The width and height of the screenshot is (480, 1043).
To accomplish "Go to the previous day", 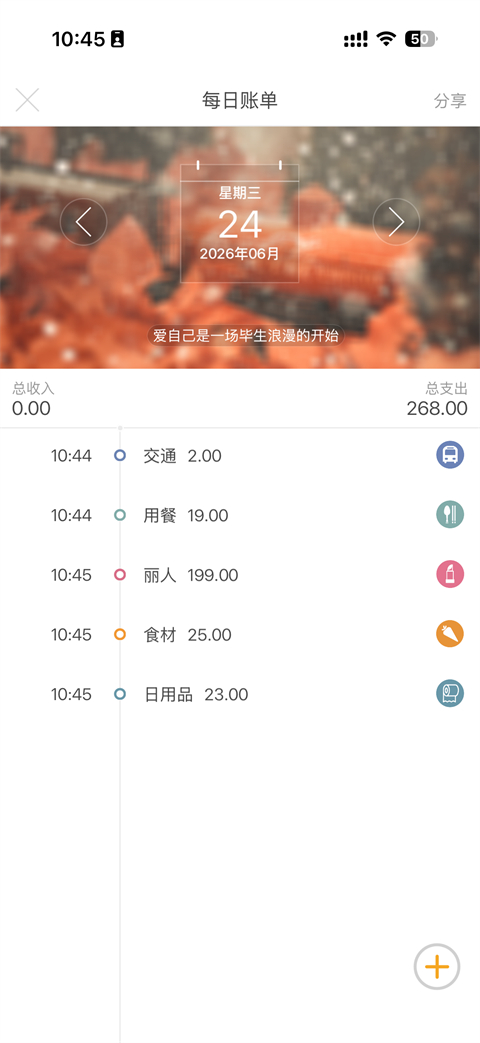I will pos(84,222).
